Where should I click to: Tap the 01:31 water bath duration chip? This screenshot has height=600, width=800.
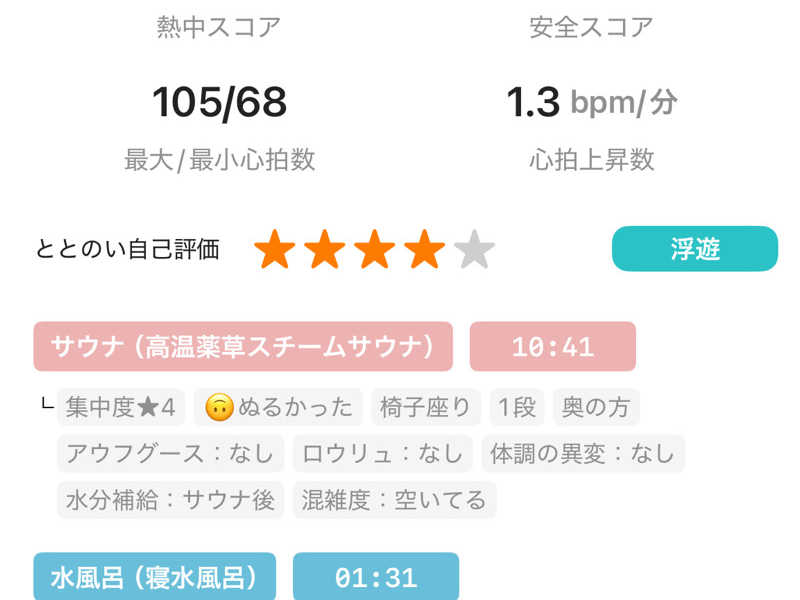point(375,577)
